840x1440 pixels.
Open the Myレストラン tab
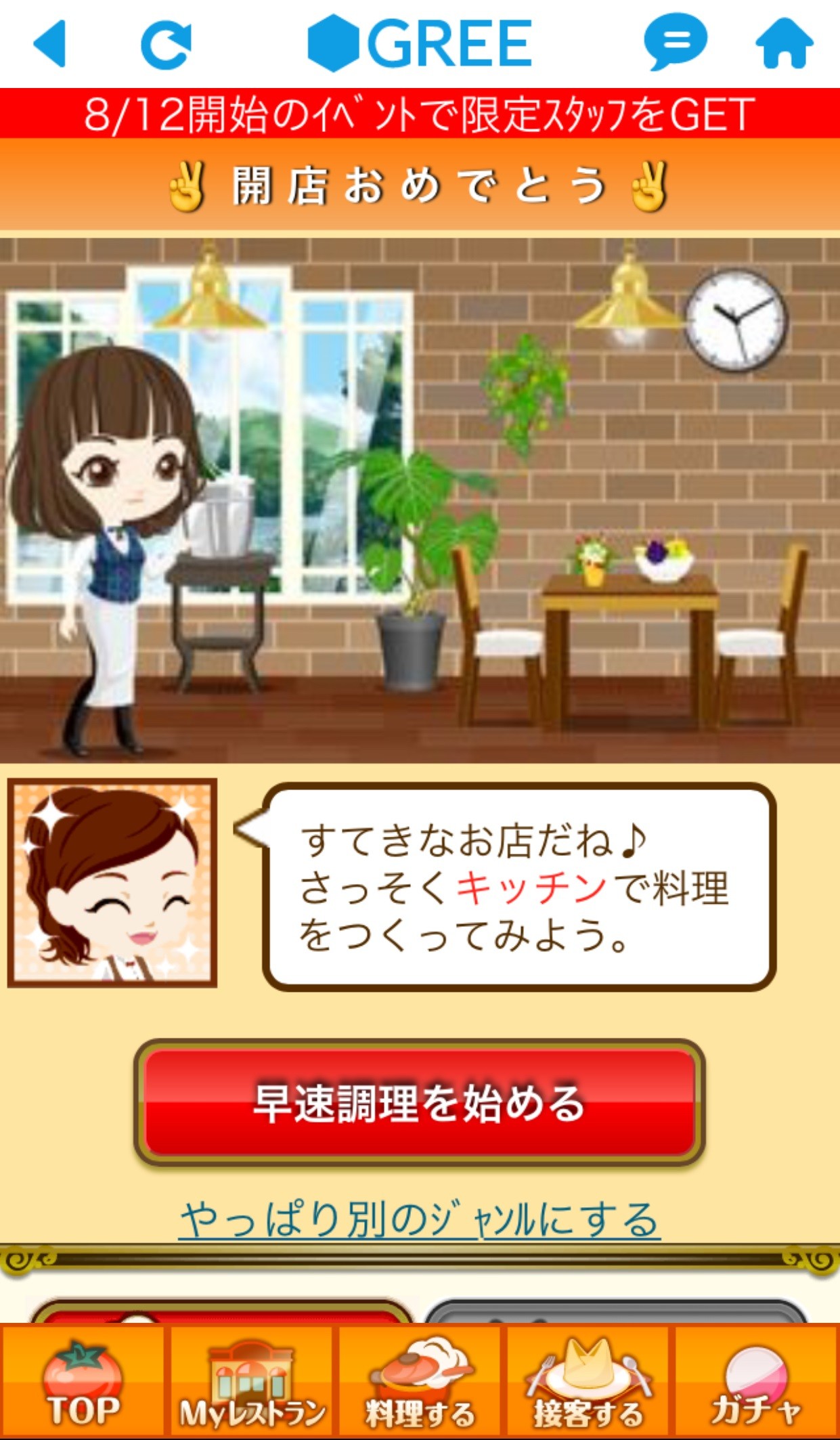[252, 1381]
